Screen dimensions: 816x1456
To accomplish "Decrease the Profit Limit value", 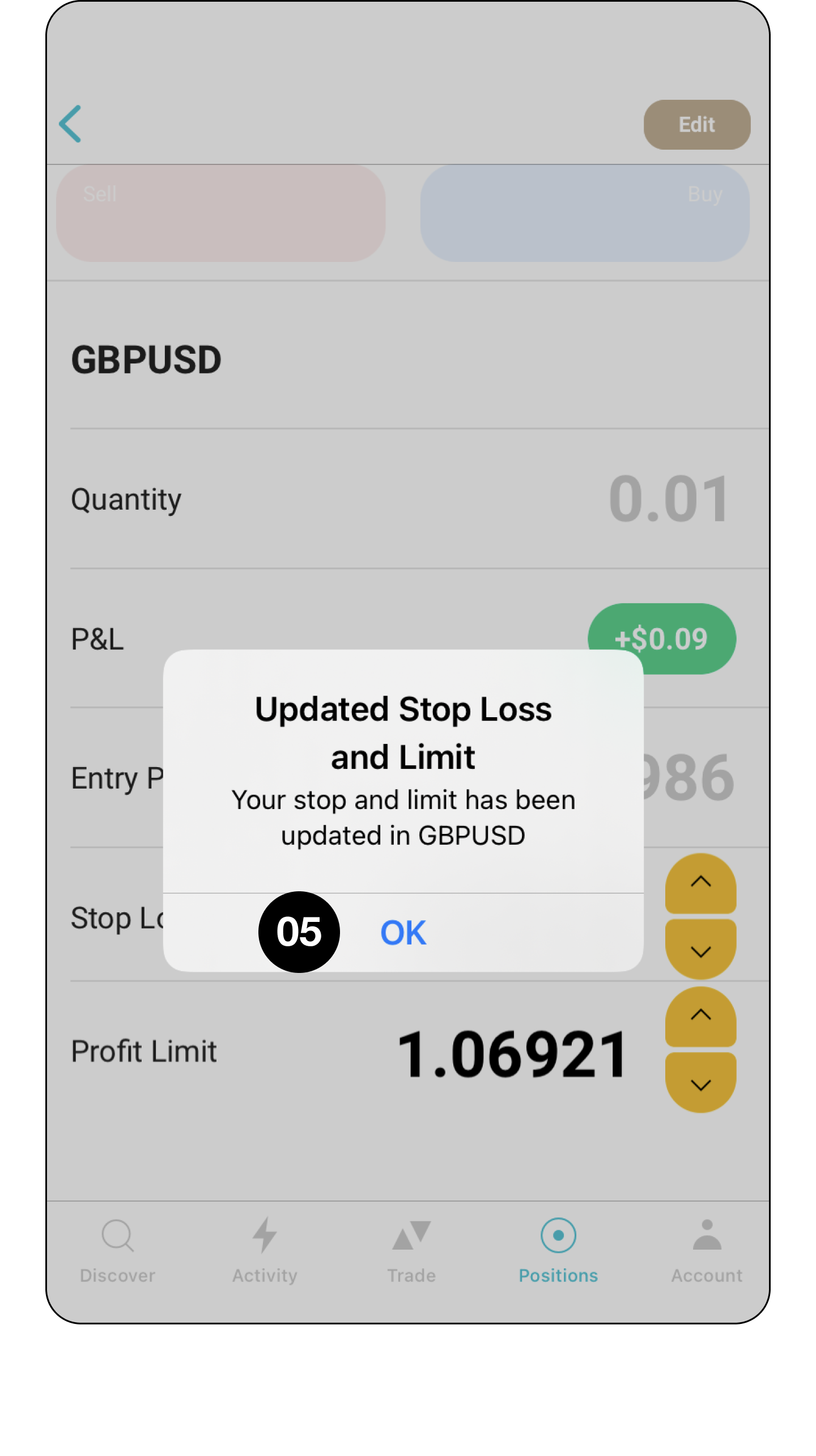I will pos(700,1084).
